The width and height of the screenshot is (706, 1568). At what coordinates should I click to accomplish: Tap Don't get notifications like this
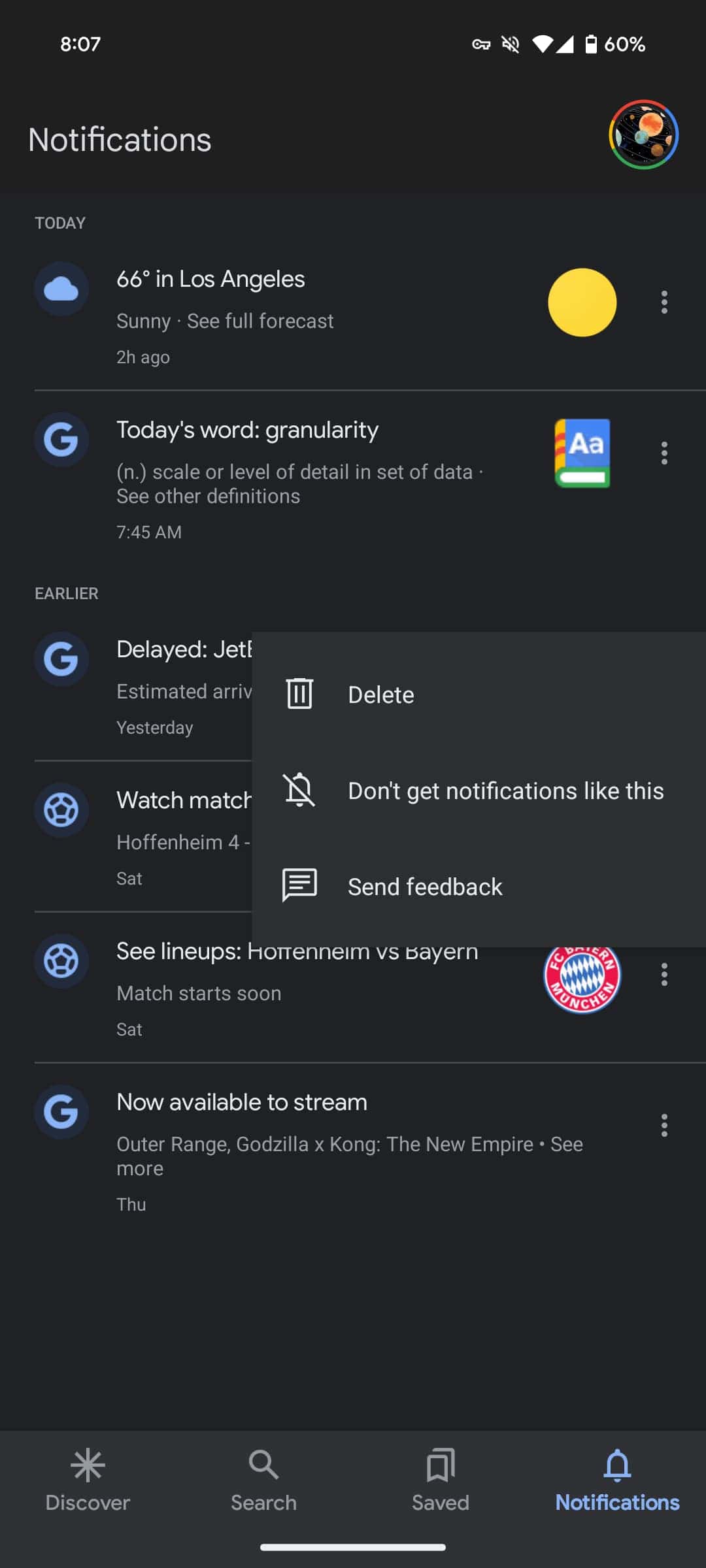click(x=505, y=790)
